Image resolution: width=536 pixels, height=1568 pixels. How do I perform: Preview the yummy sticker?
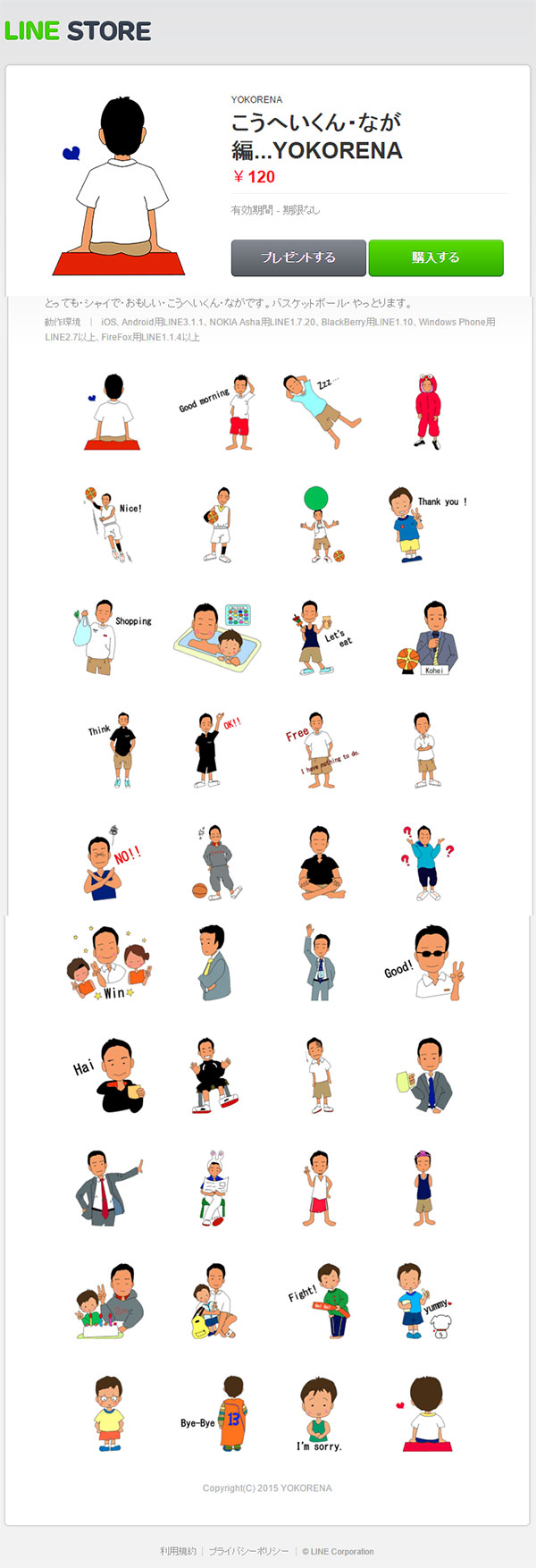coord(423,1302)
